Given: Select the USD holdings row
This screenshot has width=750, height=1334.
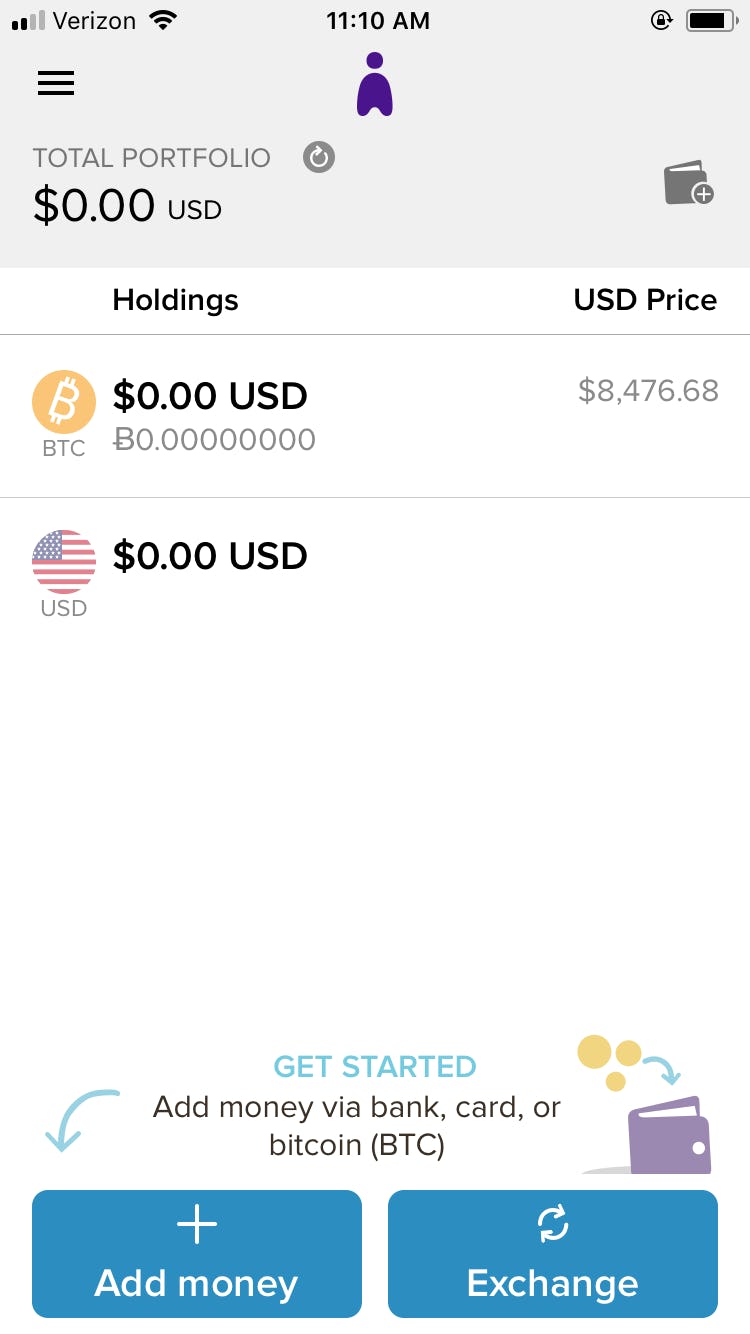Looking at the screenshot, I should click(x=375, y=570).
